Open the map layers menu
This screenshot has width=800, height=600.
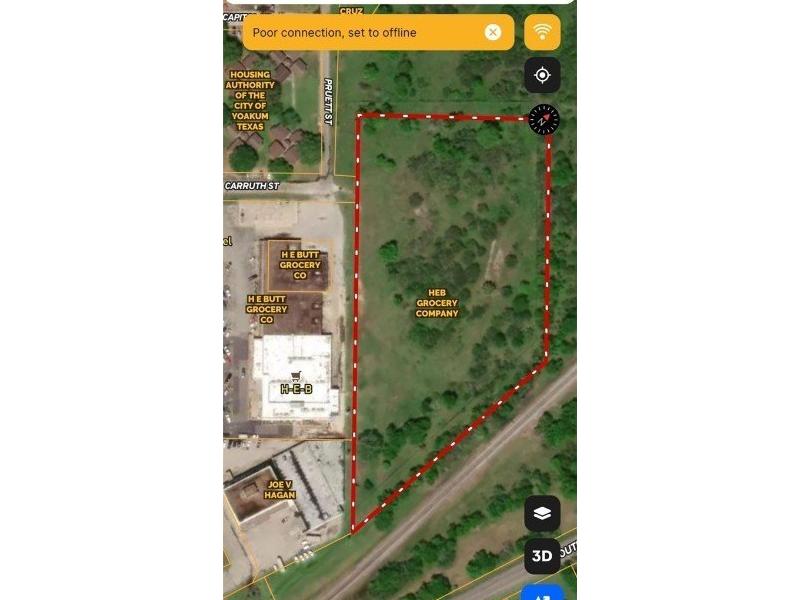pyautogui.click(x=542, y=514)
